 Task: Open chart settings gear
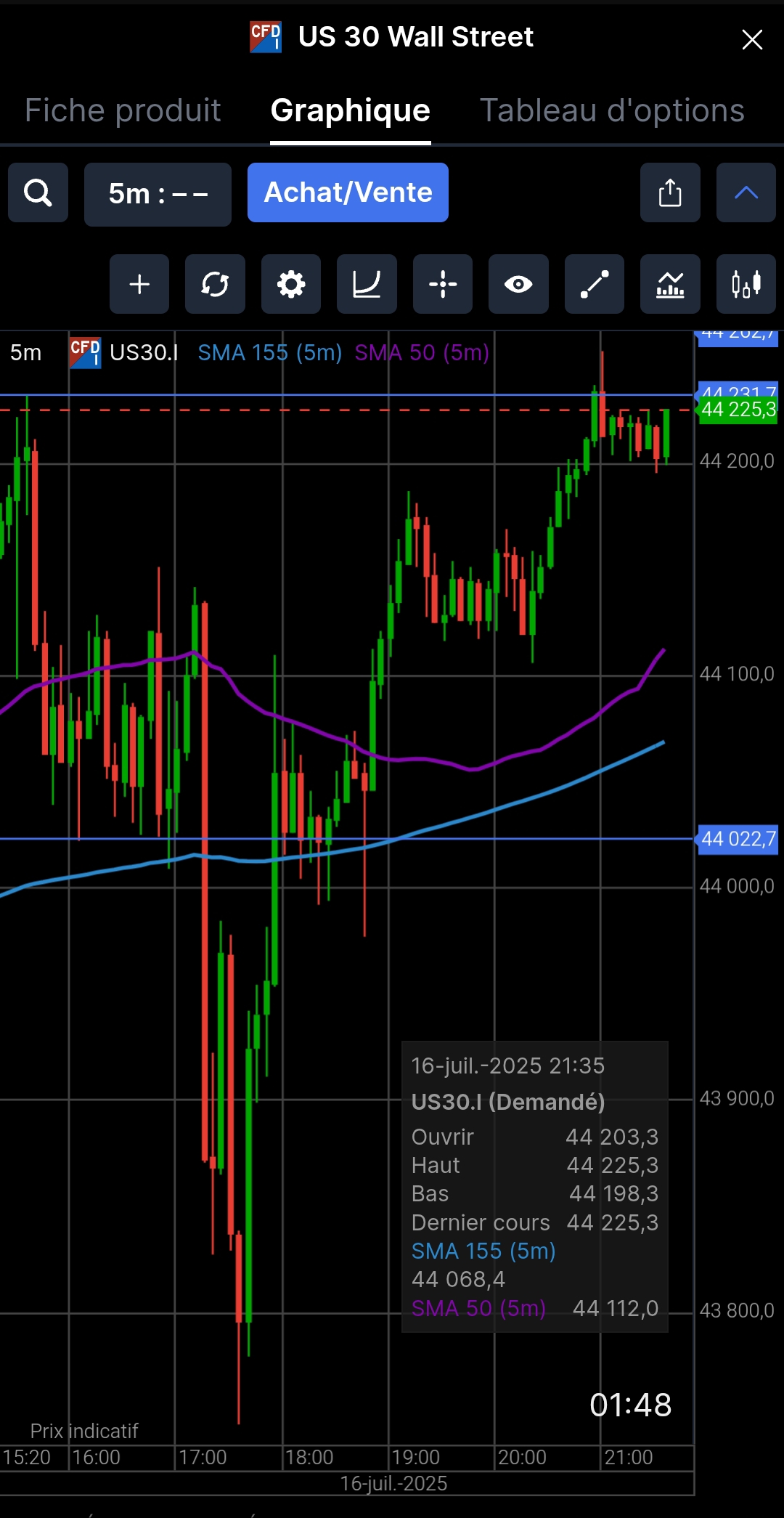291,284
